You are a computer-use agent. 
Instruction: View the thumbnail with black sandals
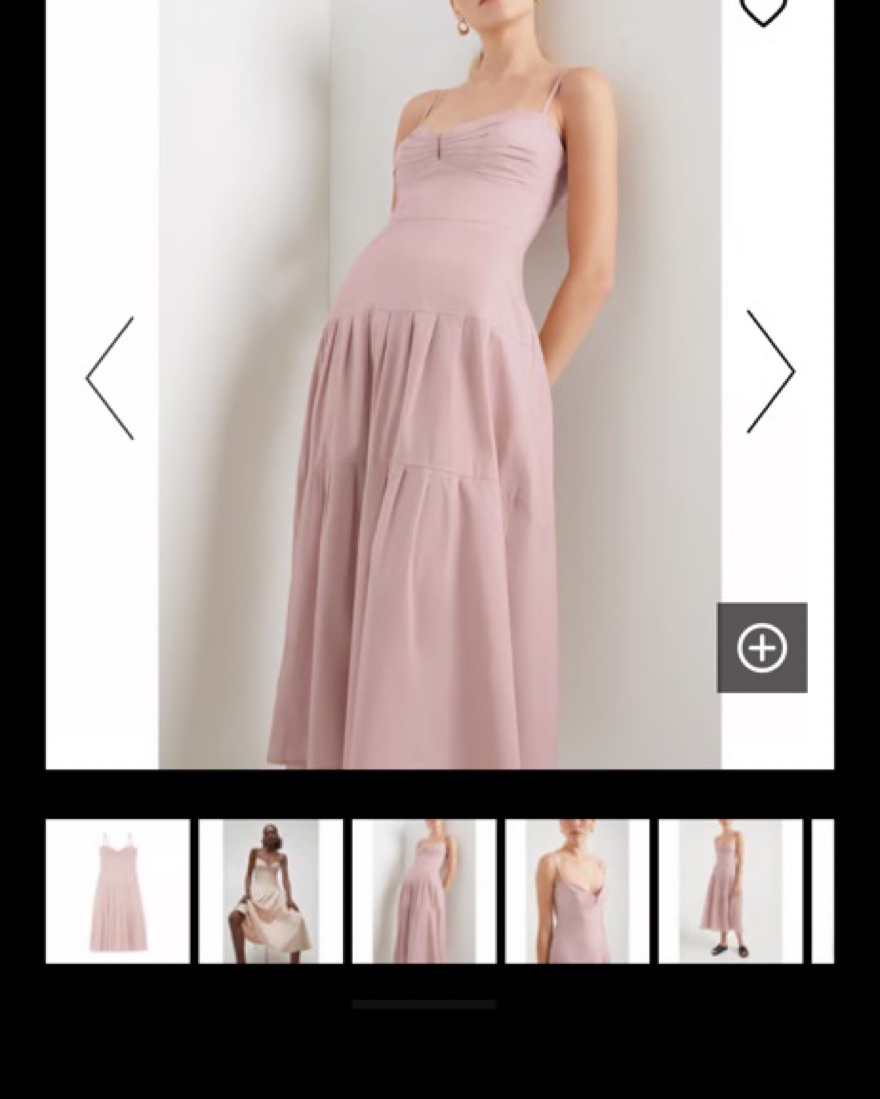click(730, 891)
